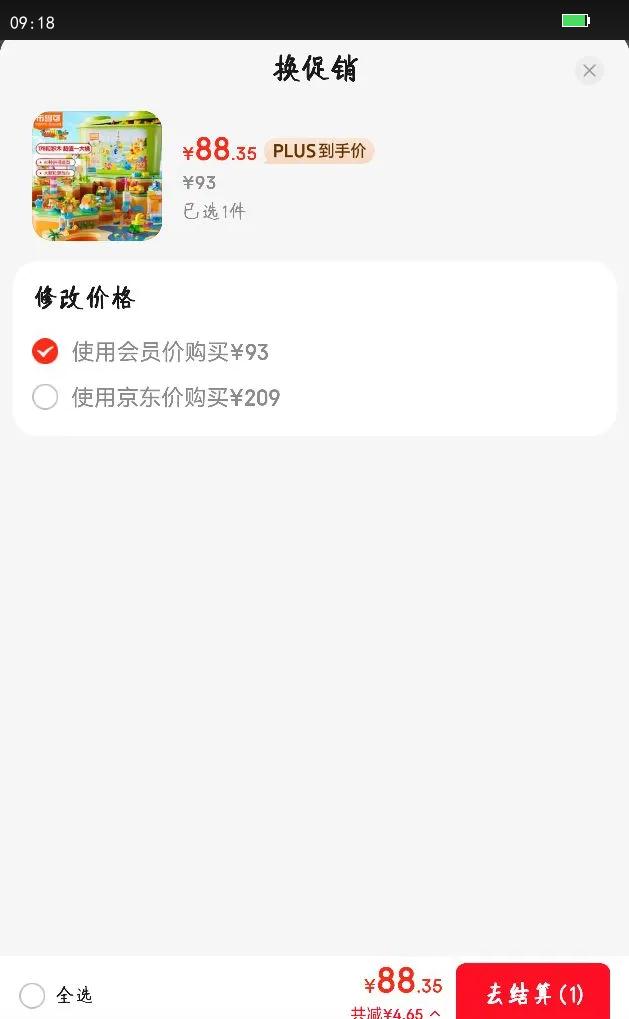Expand the 共减¥4.65 discount details
Image resolution: width=629 pixels, height=1019 pixels.
396,1012
